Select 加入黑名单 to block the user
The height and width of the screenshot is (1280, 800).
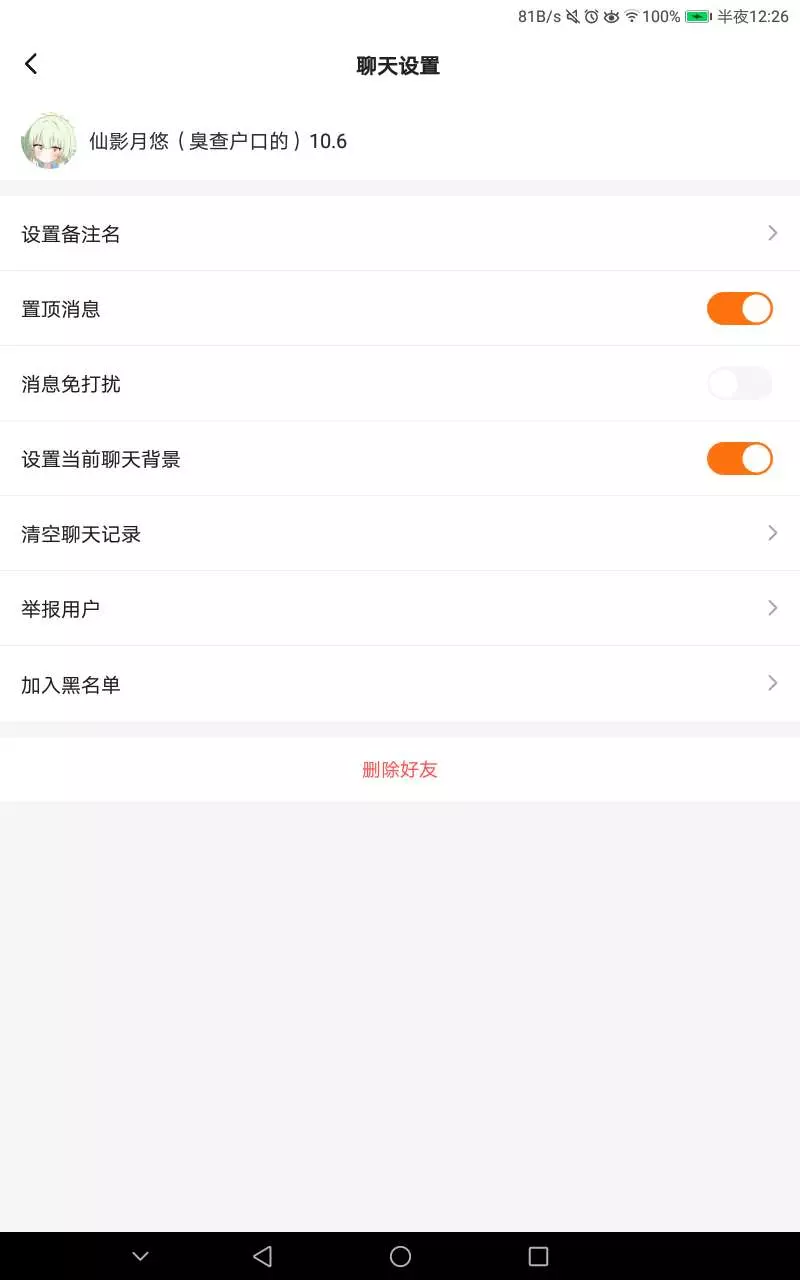[x=400, y=684]
